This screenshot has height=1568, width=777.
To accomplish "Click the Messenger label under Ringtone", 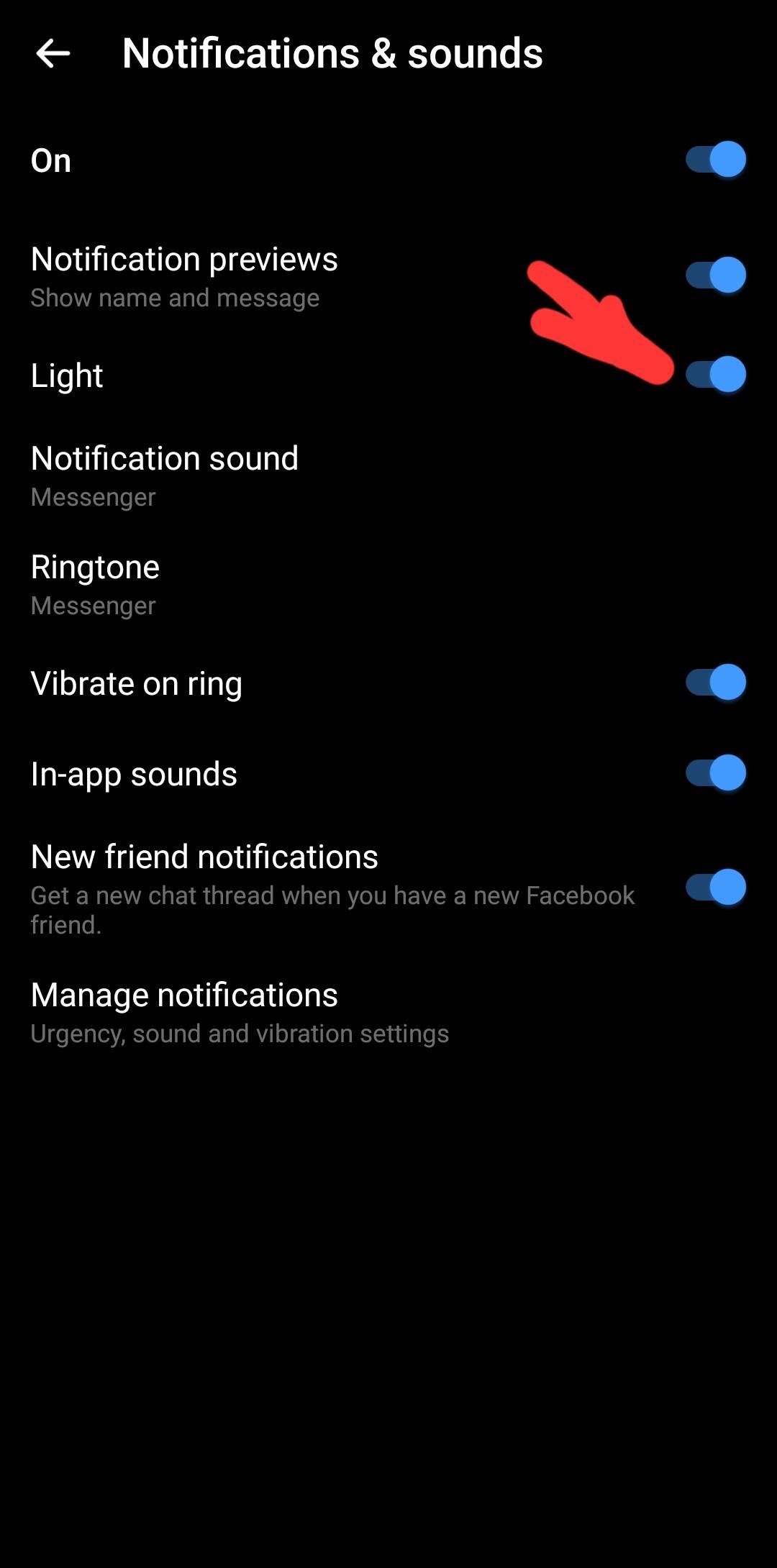I will point(93,605).
